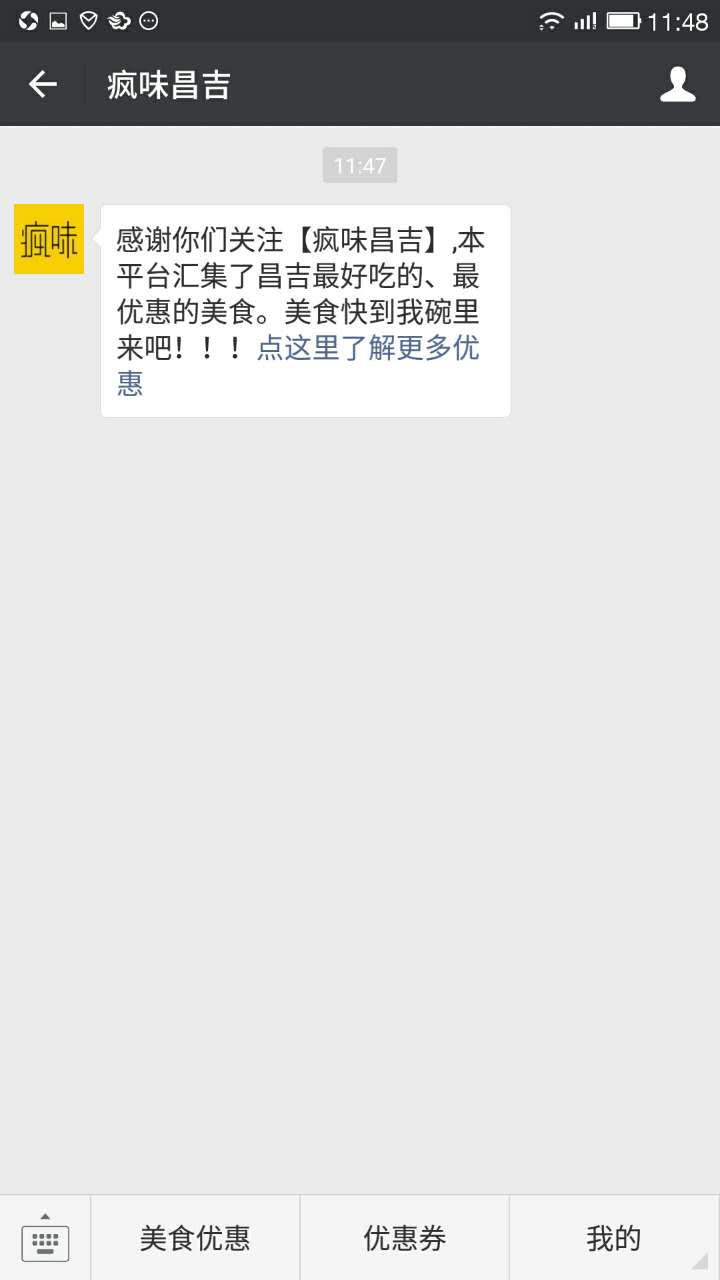Screen dimensions: 720x1280
Task: Expand the 美食优惠 submenu
Action: (194, 1237)
